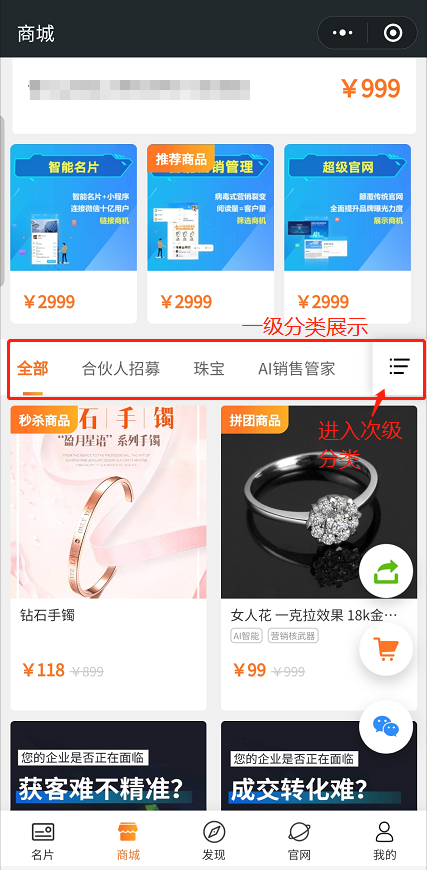Switch to the 珠宝 category
427x870 pixels.
tap(209, 368)
